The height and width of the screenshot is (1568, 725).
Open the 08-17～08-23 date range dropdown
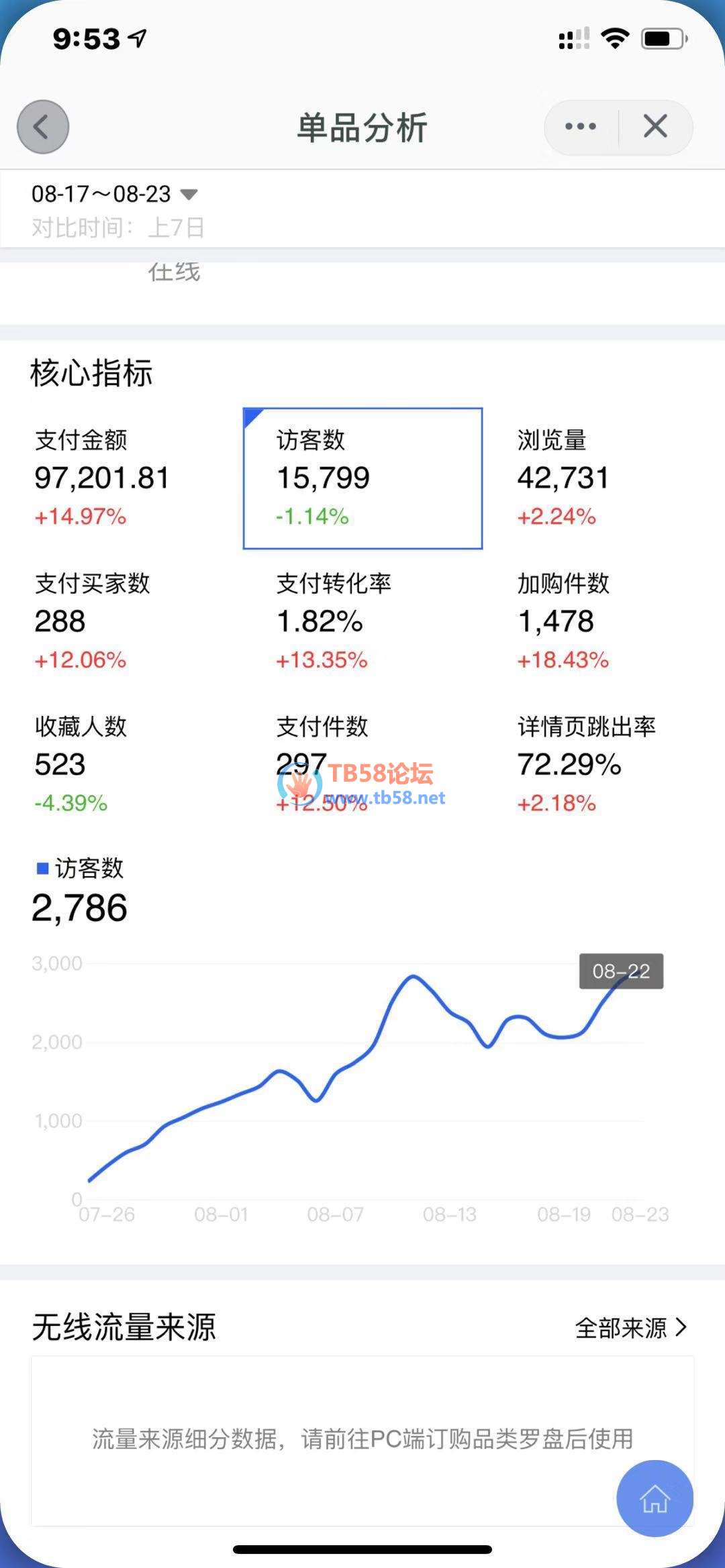[x=115, y=195]
